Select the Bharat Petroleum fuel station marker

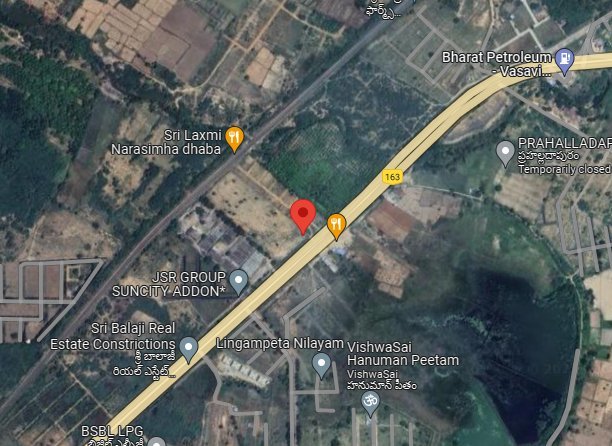pos(565,60)
